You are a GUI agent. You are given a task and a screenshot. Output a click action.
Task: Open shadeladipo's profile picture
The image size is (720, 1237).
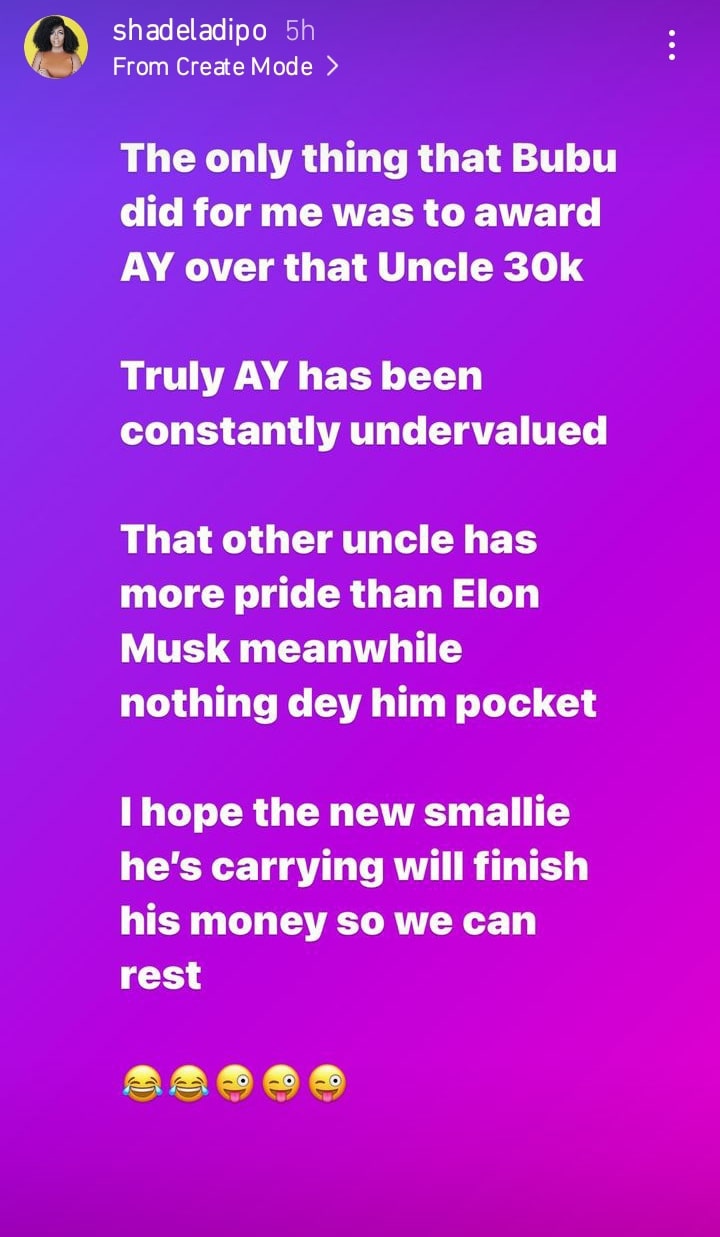click(56, 47)
